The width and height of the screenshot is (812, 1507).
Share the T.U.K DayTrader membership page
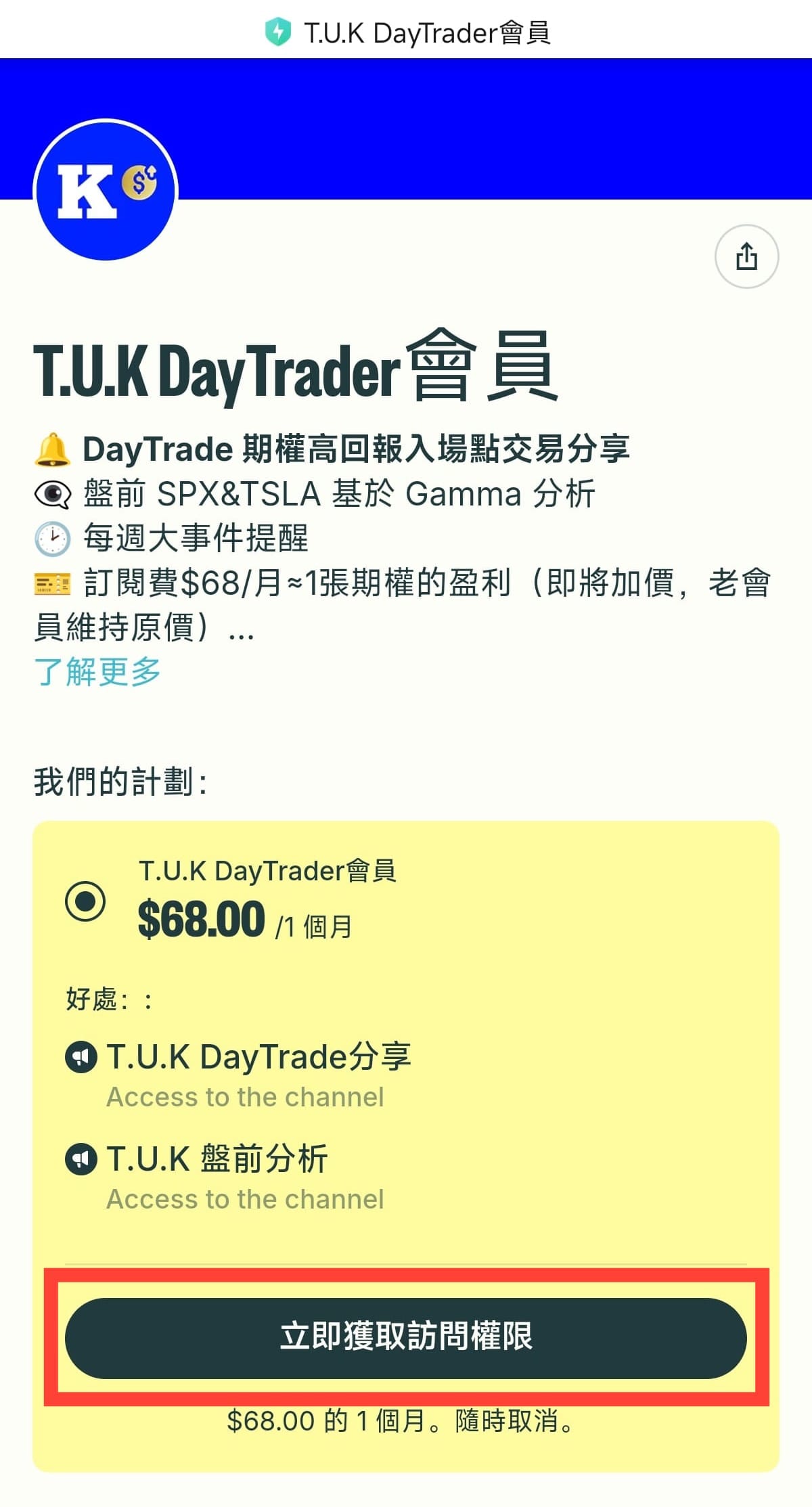[x=746, y=256]
